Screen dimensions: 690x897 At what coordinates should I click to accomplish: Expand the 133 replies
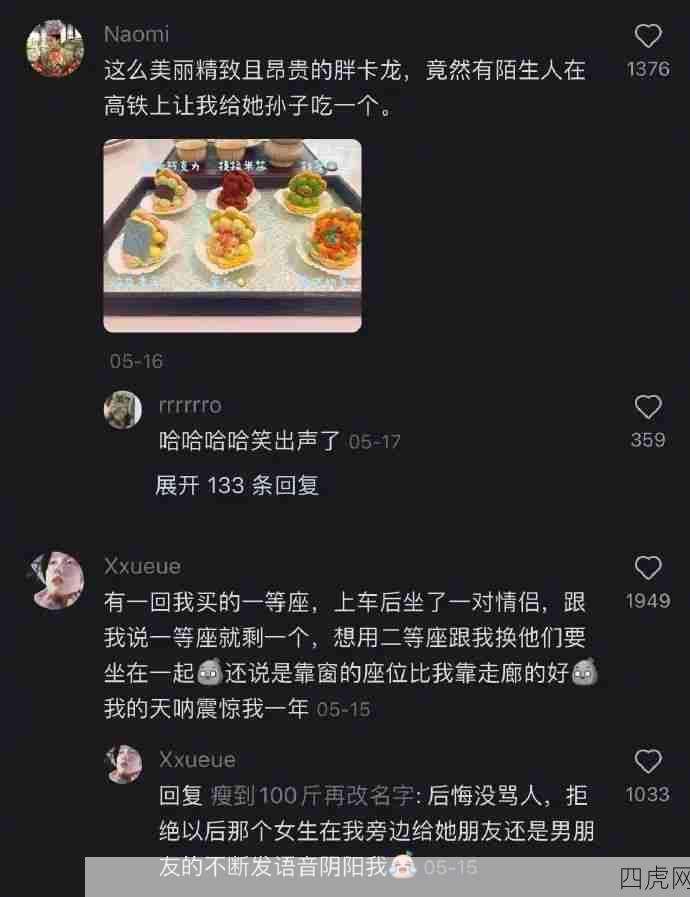[237, 486]
